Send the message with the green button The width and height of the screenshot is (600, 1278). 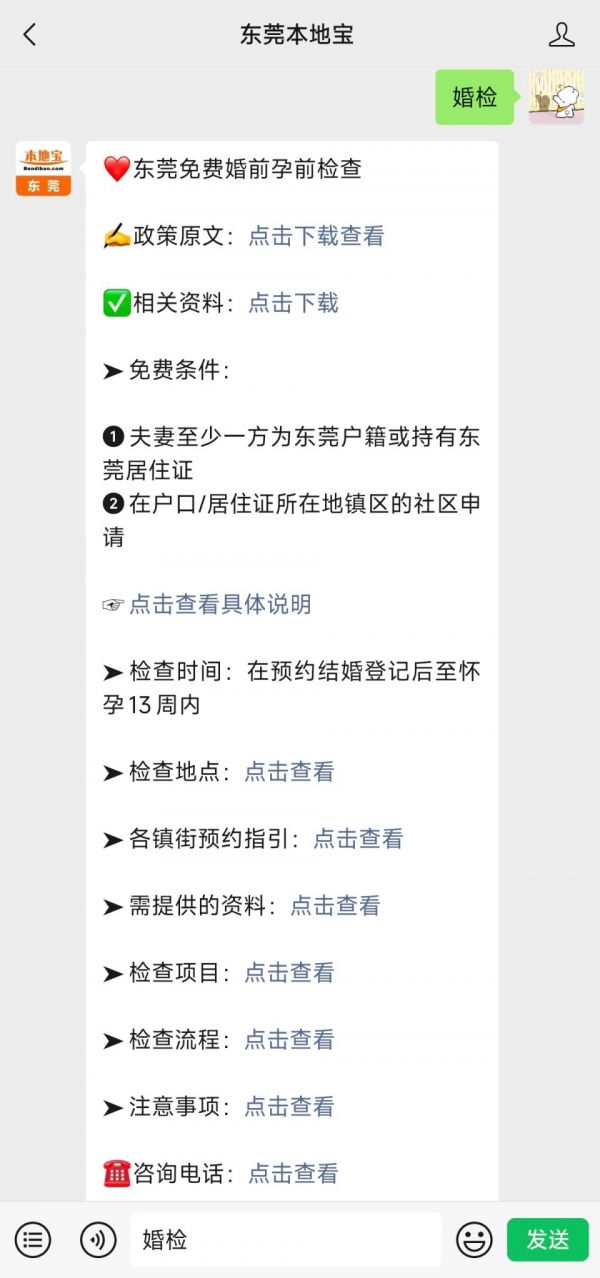(x=548, y=1240)
